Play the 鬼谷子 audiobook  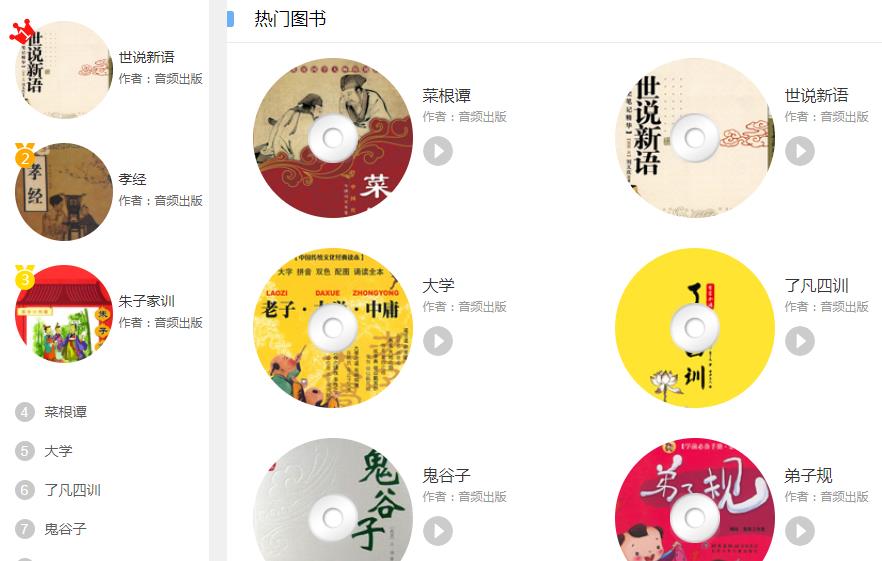pyautogui.click(x=437, y=531)
